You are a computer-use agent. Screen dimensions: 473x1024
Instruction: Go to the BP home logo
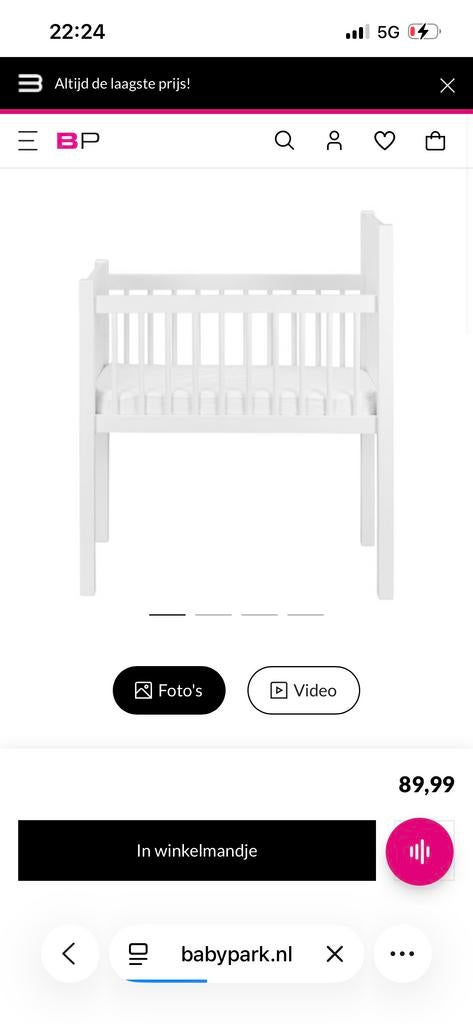click(x=78, y=140)
